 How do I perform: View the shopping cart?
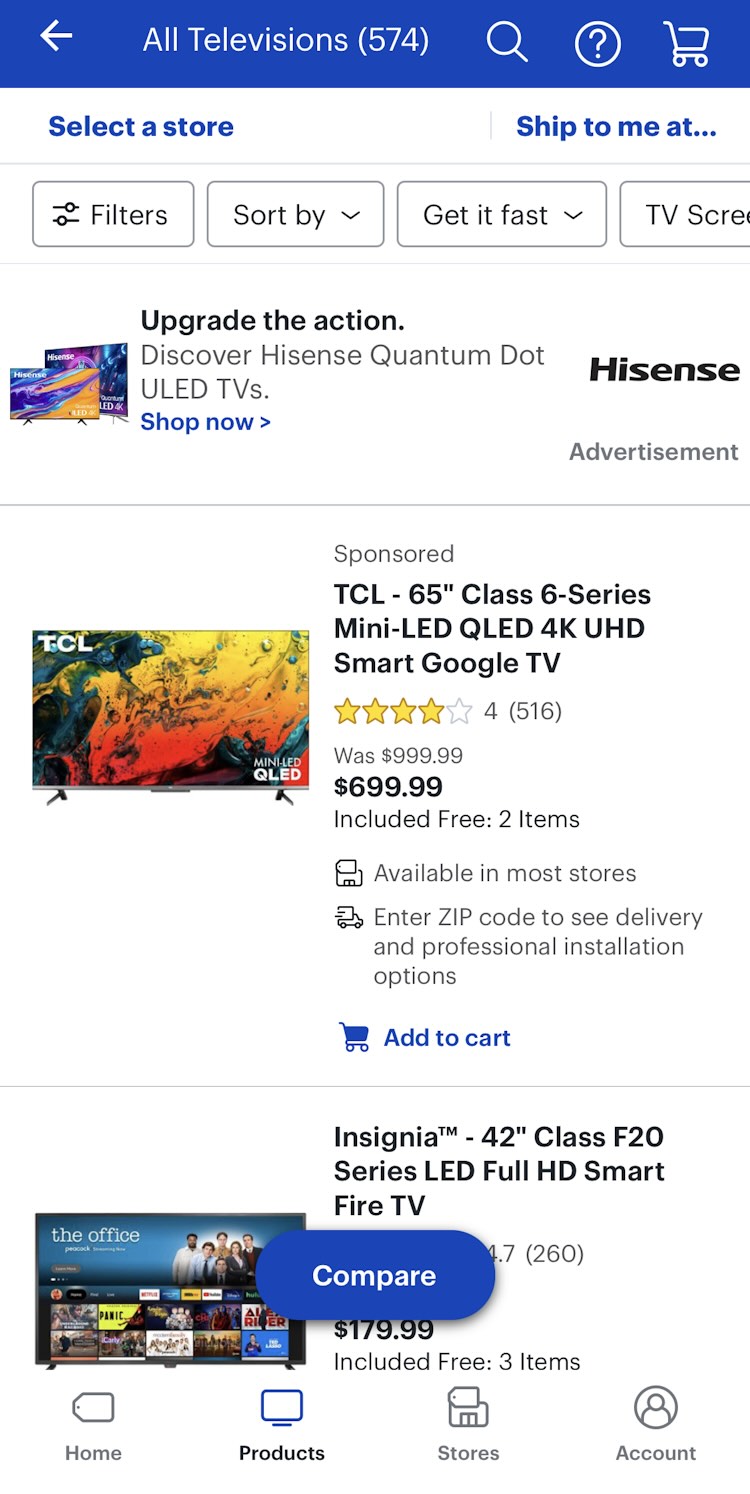(x=686, y=44)
